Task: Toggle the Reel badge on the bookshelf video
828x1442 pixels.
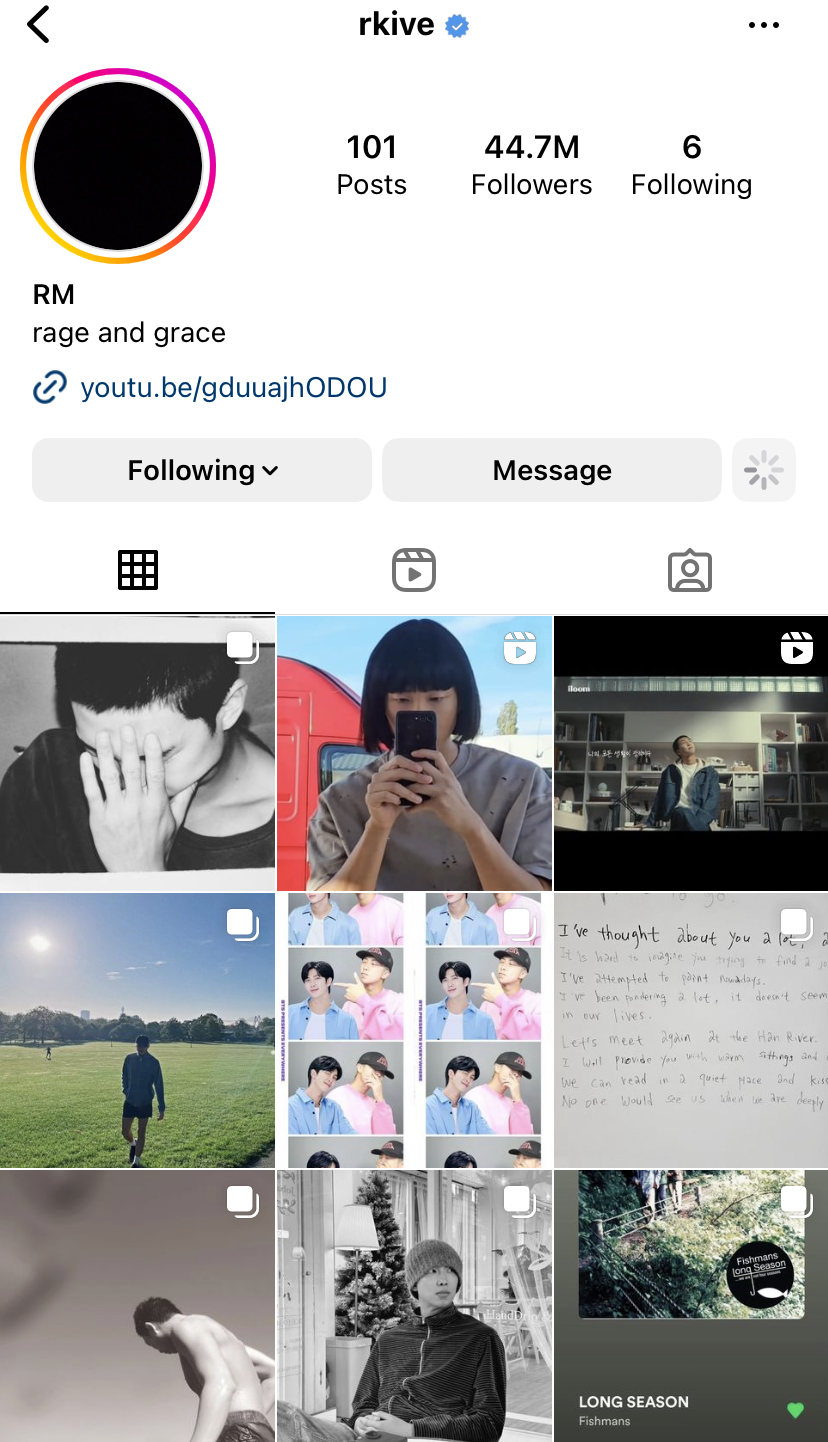Action: [797, 647]
